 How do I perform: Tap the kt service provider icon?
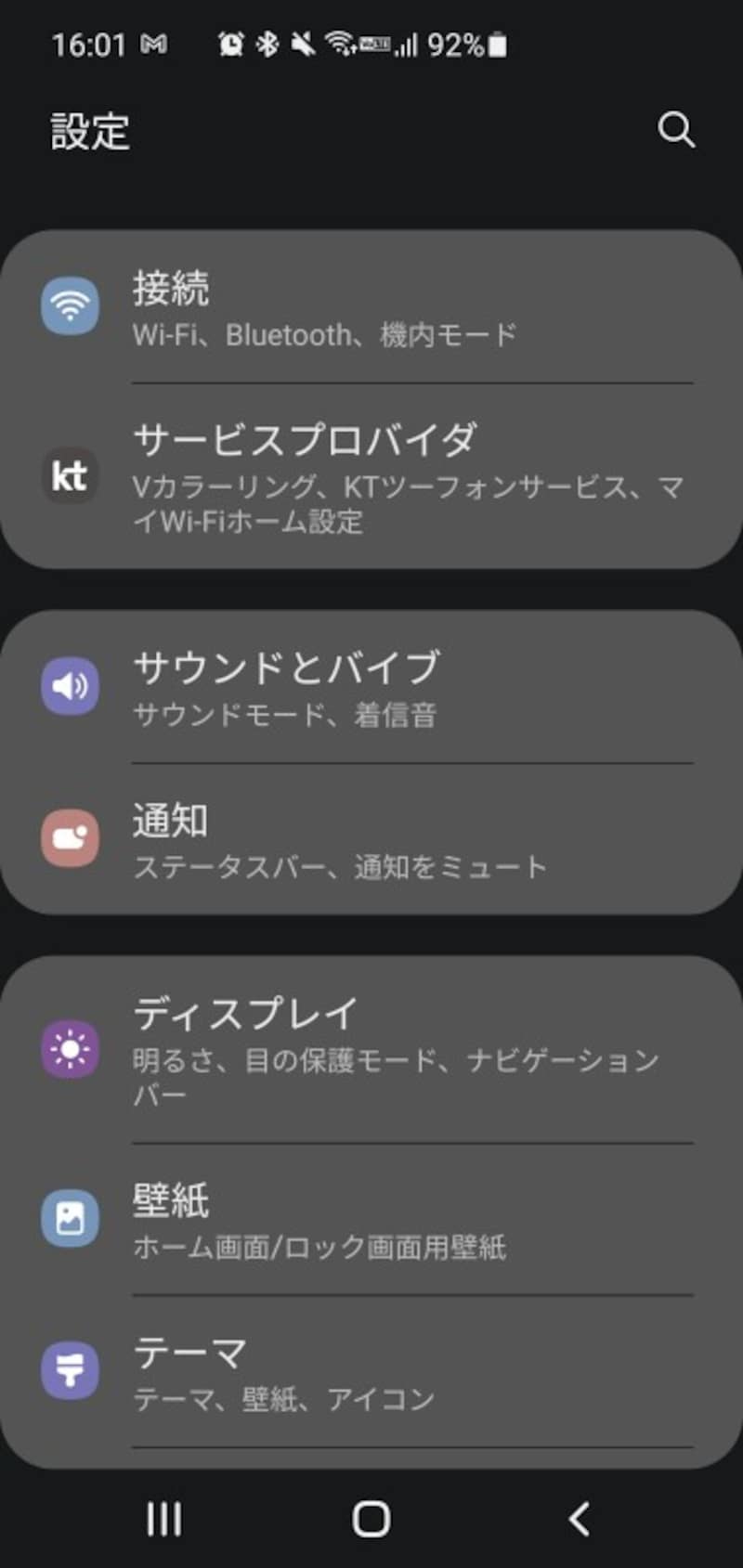[x=70, y=476]
